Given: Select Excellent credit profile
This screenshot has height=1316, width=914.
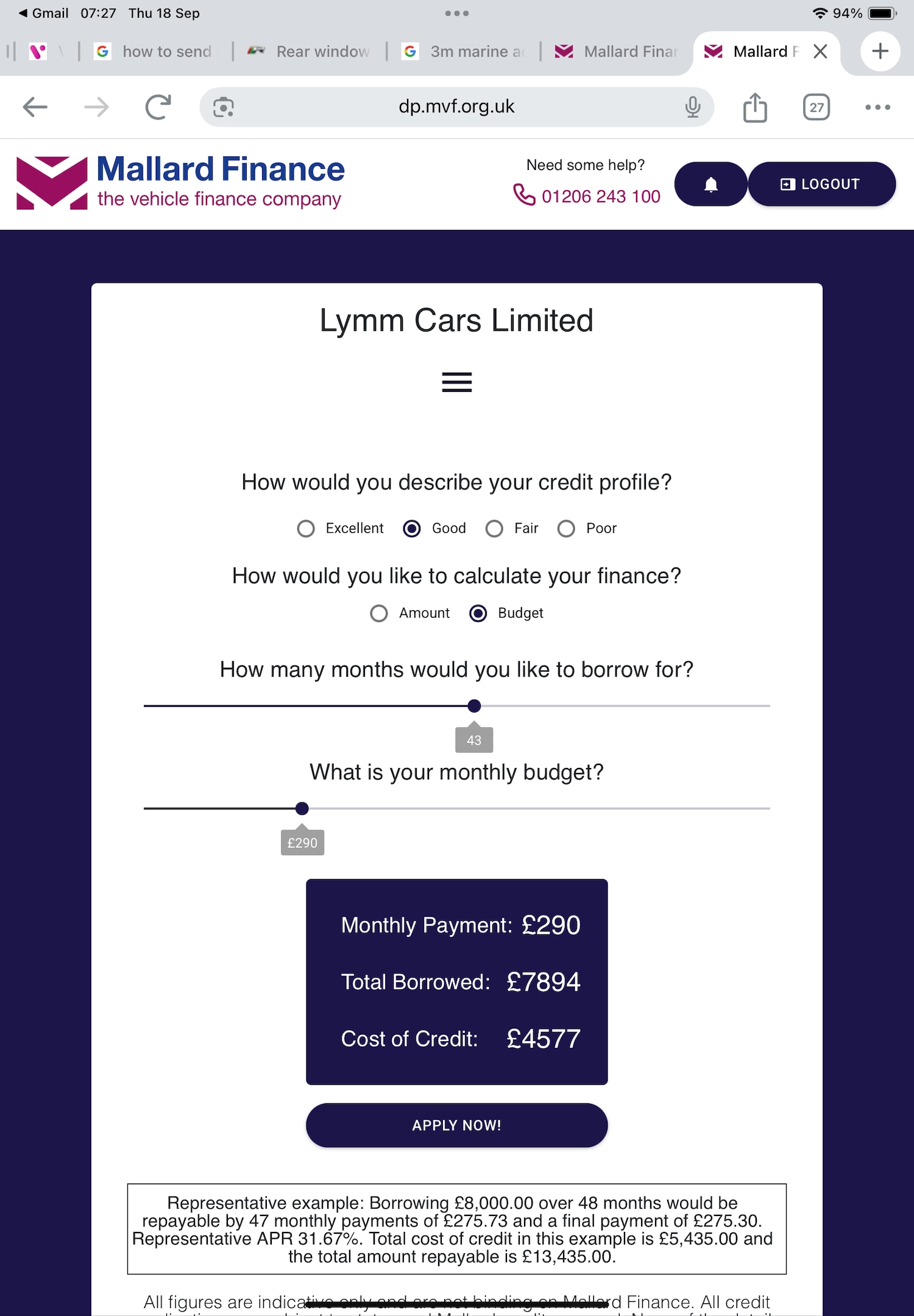Looking at the screenshot, I should pyautogui.click(x=306, y=528).
